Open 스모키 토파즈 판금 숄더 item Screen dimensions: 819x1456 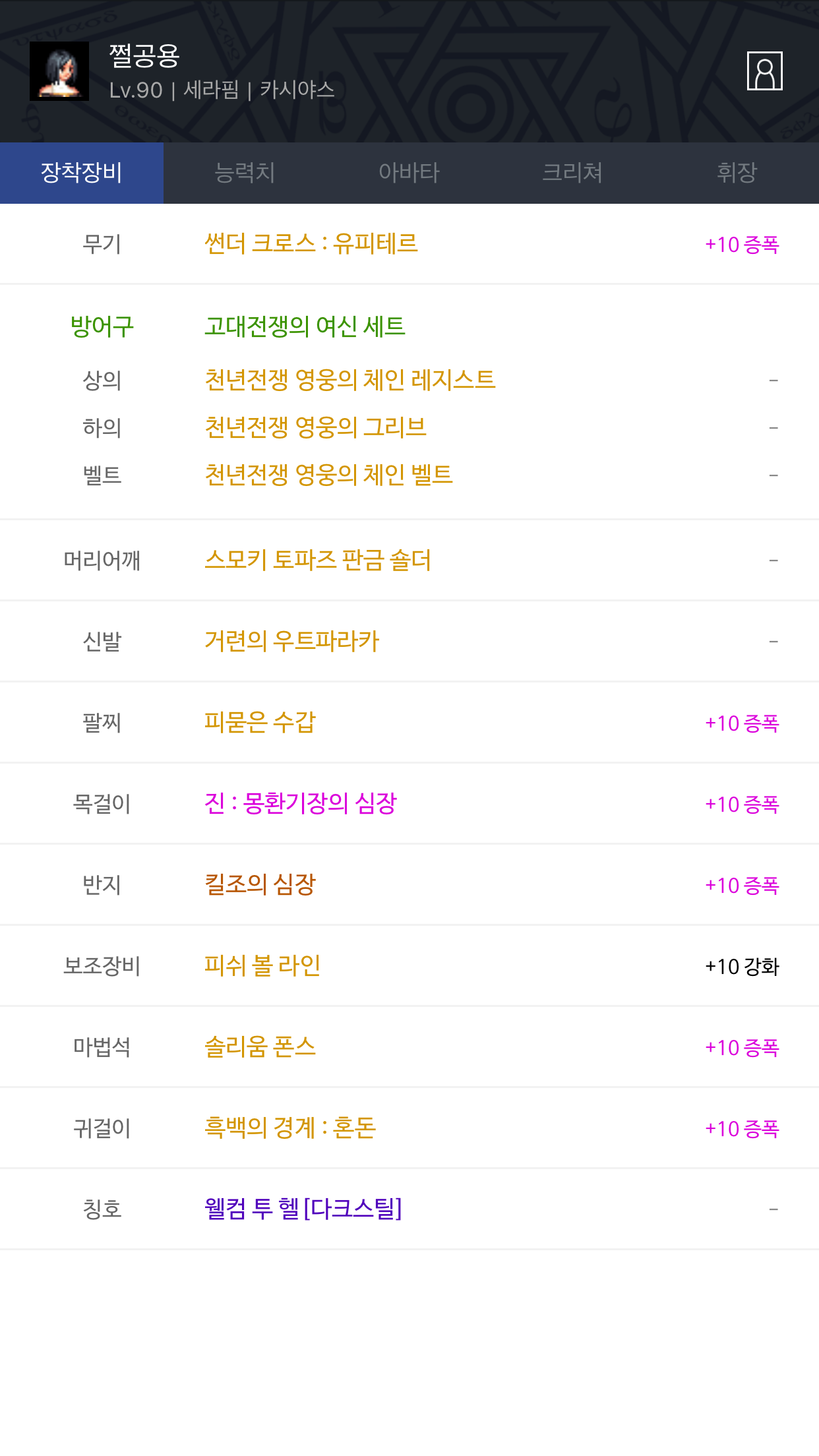click(318, 561)
